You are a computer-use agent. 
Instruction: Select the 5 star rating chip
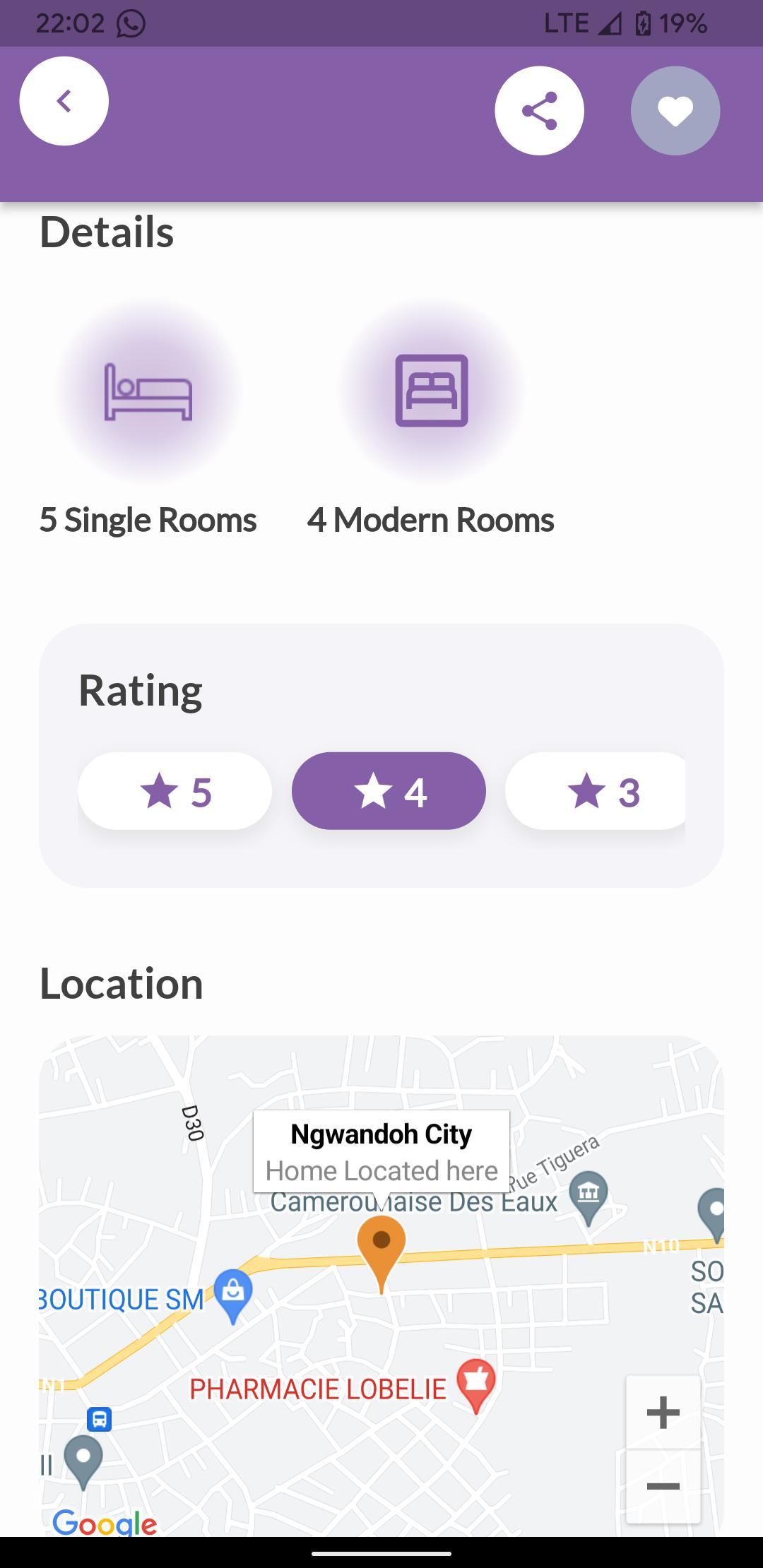coord(175,791)
